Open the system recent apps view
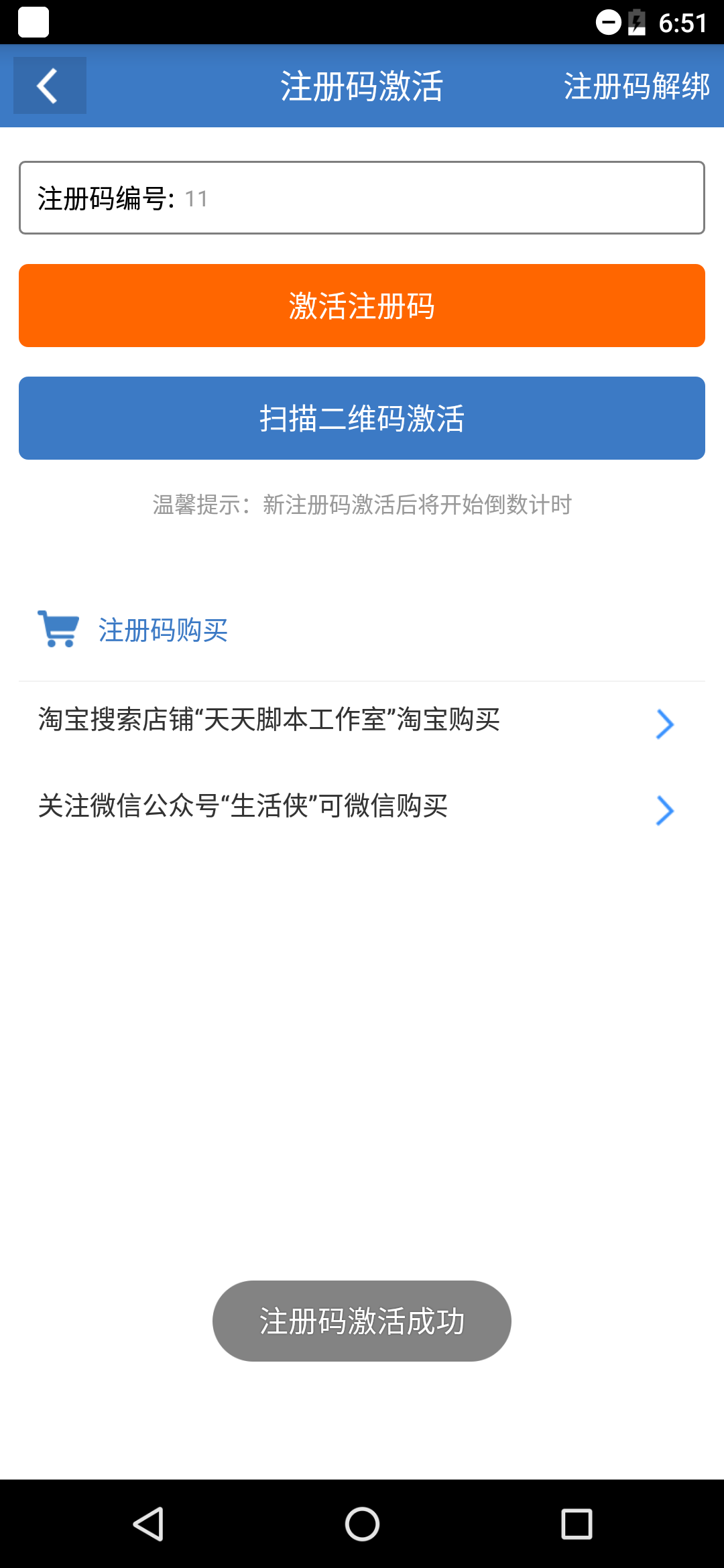724x1568 pixels. (577, 1524)
